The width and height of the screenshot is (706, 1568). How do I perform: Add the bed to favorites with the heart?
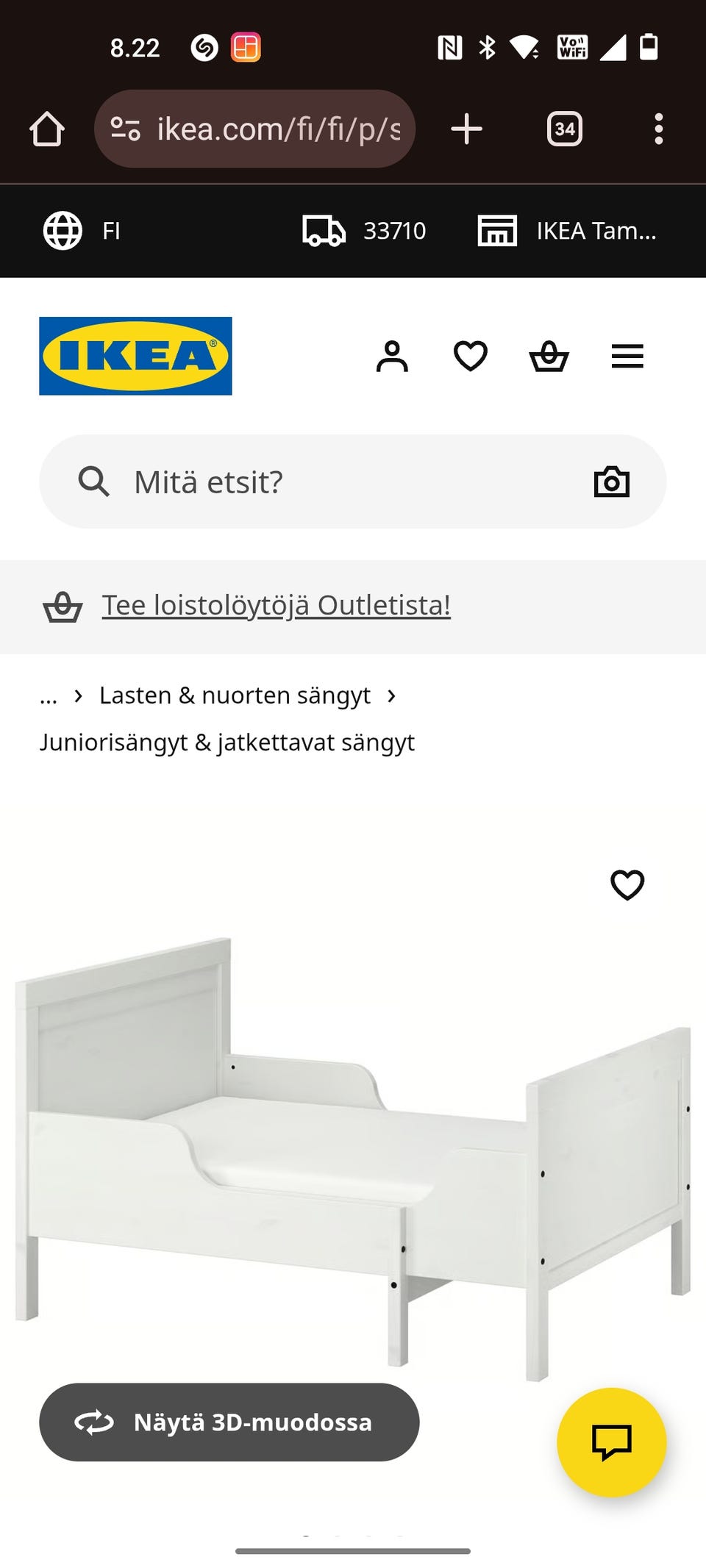tap(627, 886)
